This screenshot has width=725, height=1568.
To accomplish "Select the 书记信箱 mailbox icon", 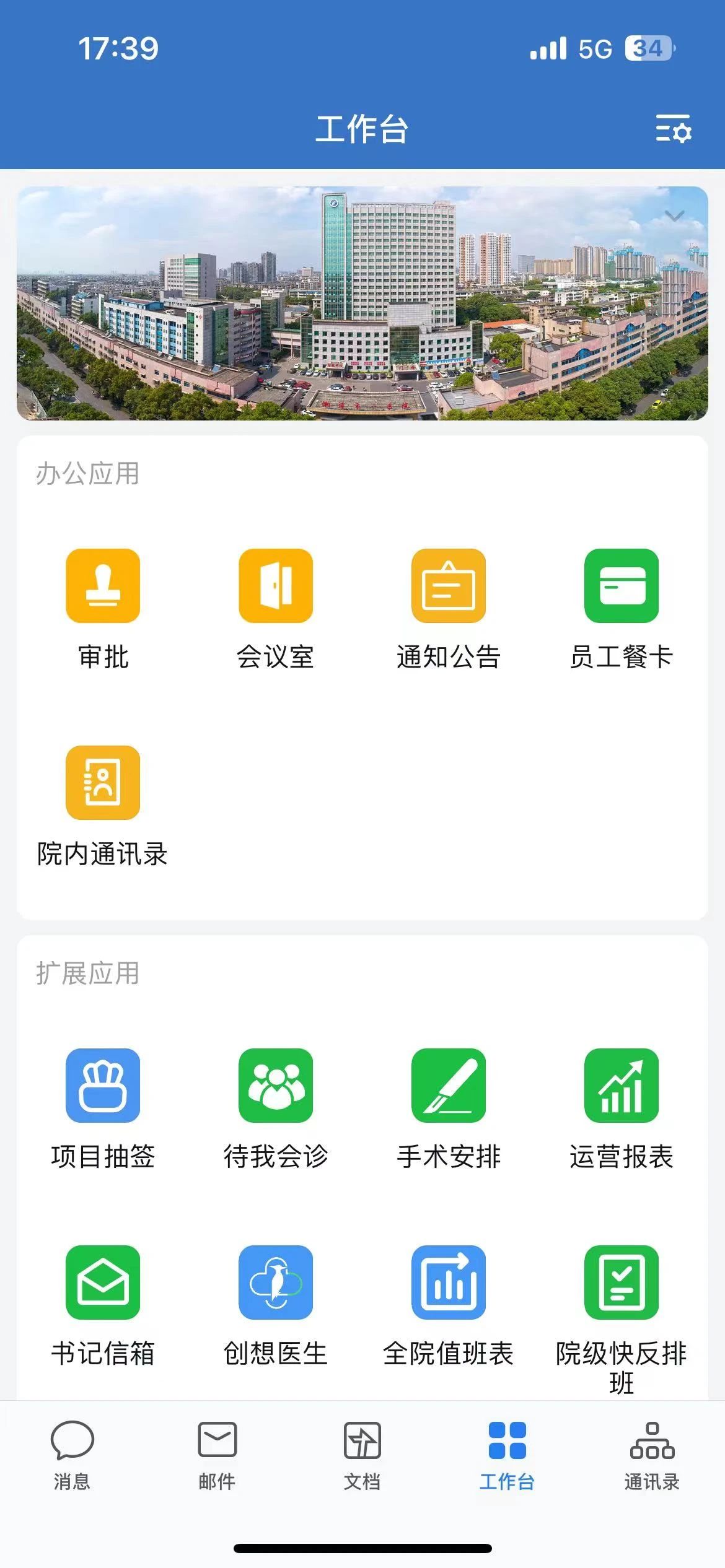I will [103, 1282].
